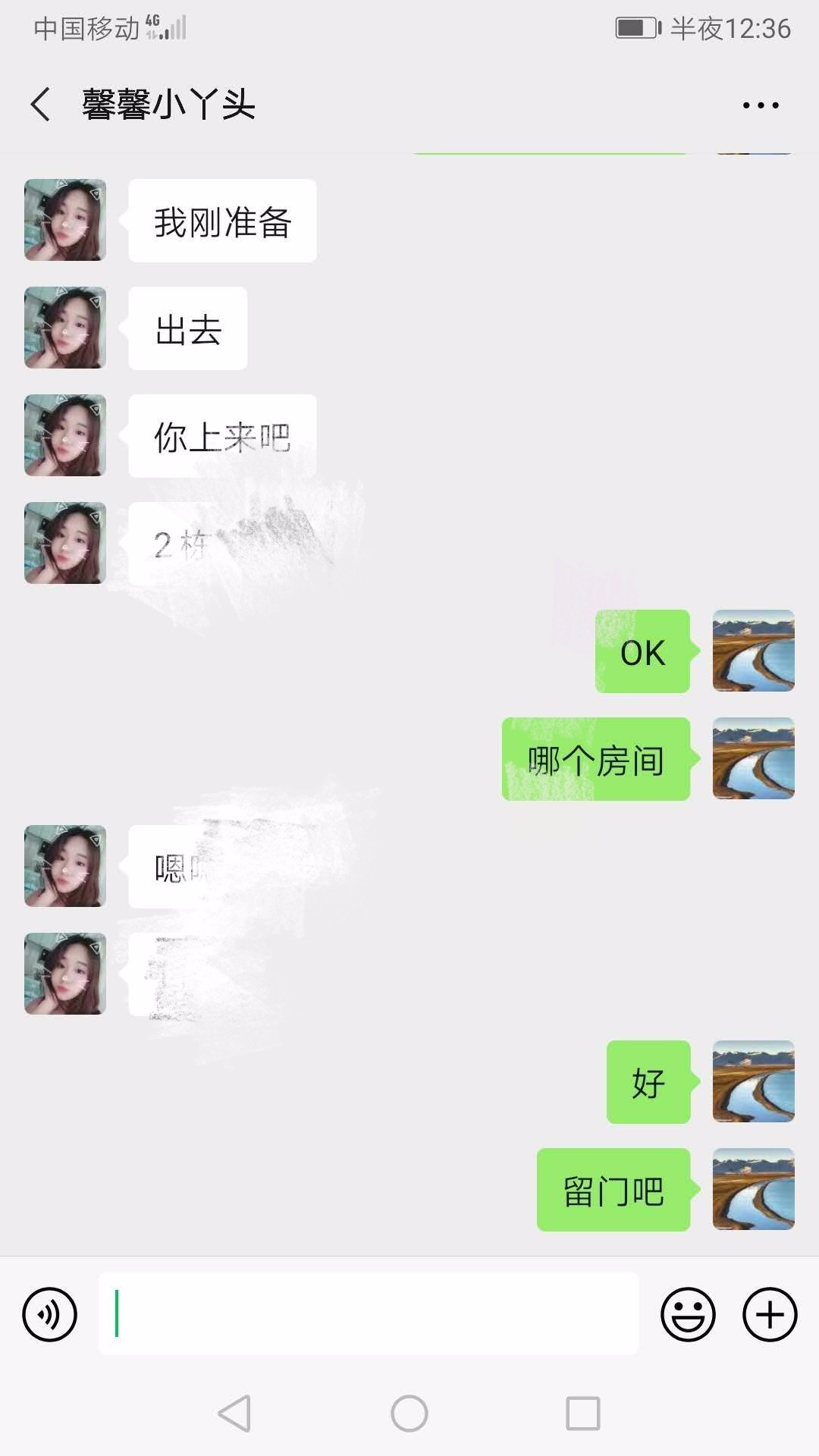Tap the system home button
Screen dimensions: 819x1456
pos(409,1414)
